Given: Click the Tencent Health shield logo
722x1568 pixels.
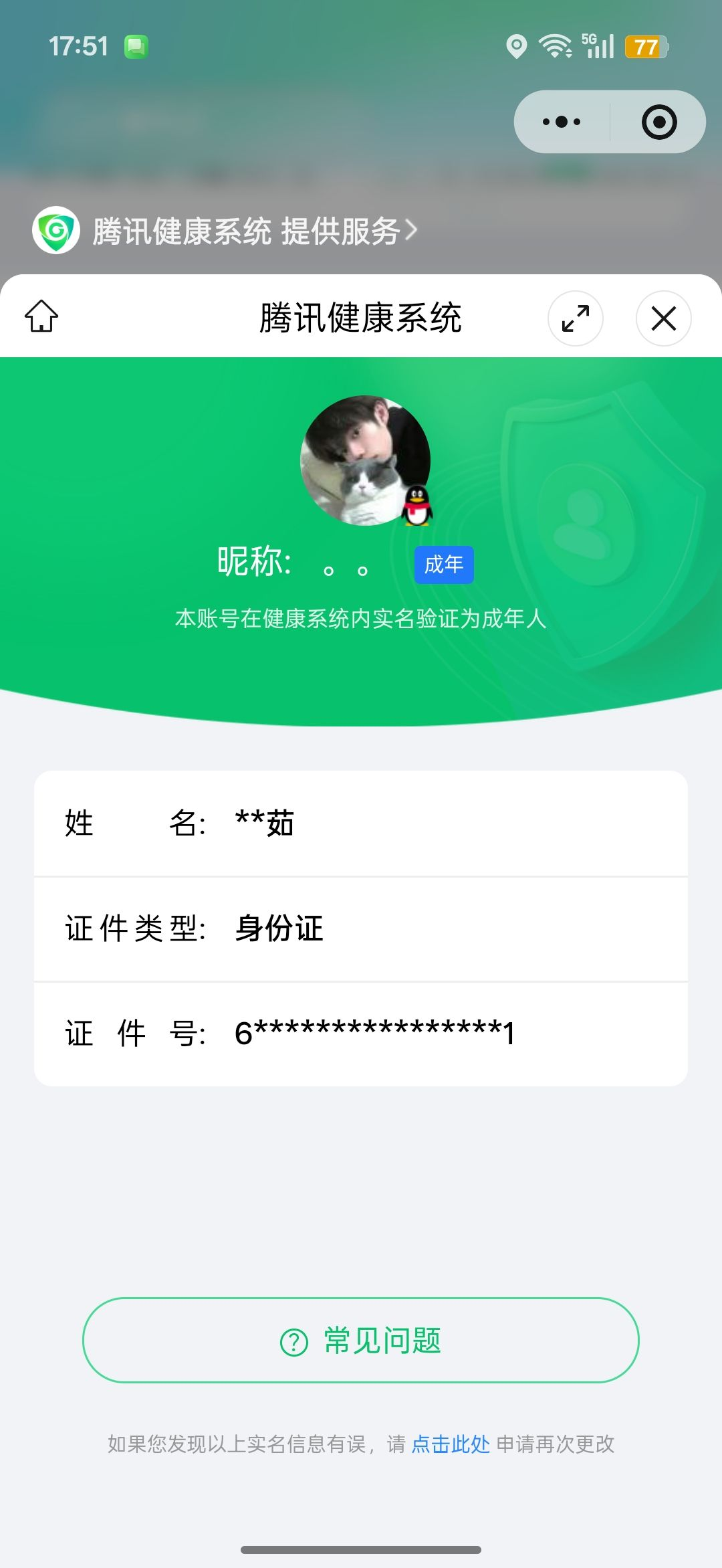Looking at the screenshot, I should [56, 231].
